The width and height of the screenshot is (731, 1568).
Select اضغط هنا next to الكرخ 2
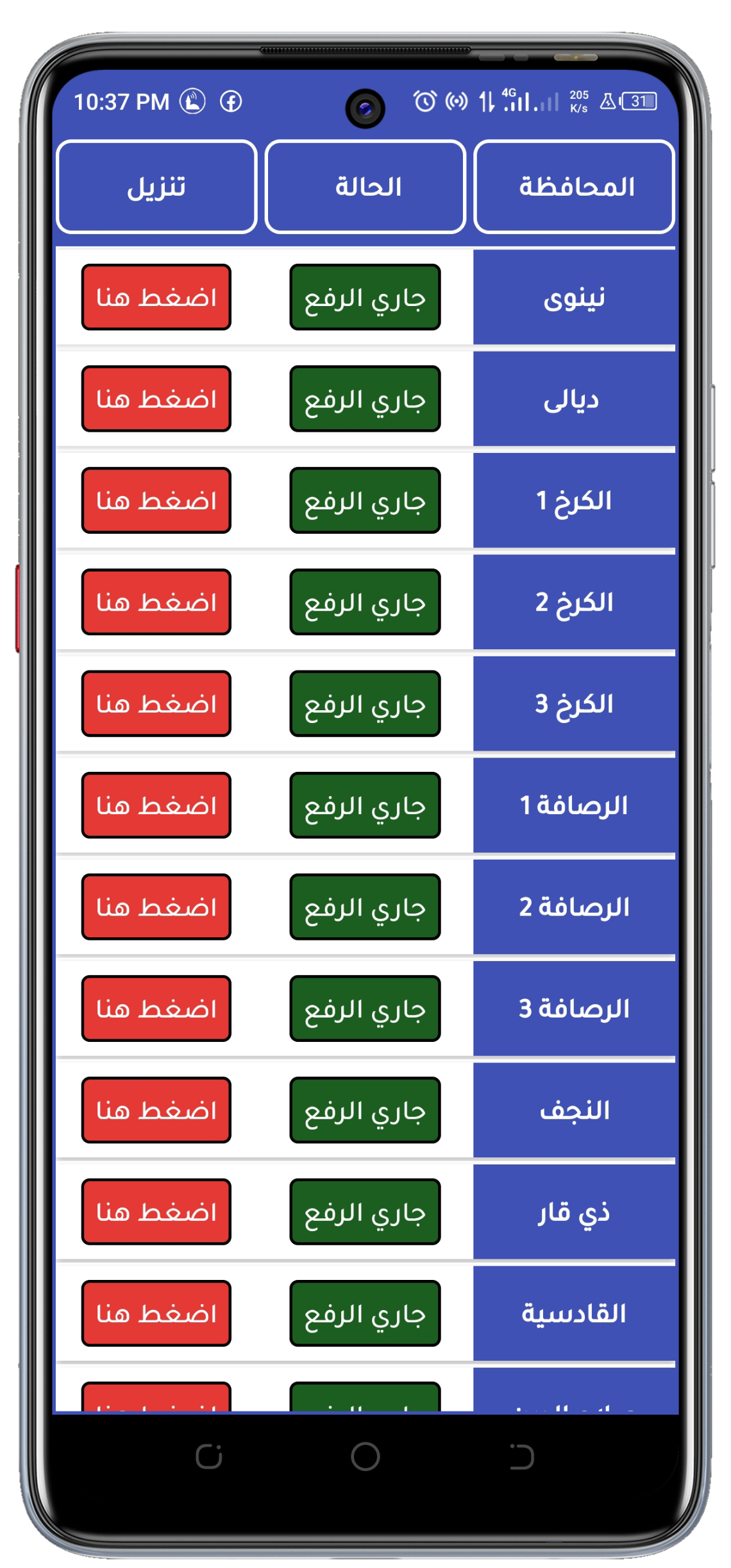pyautogui.click(x=156, y=602)
